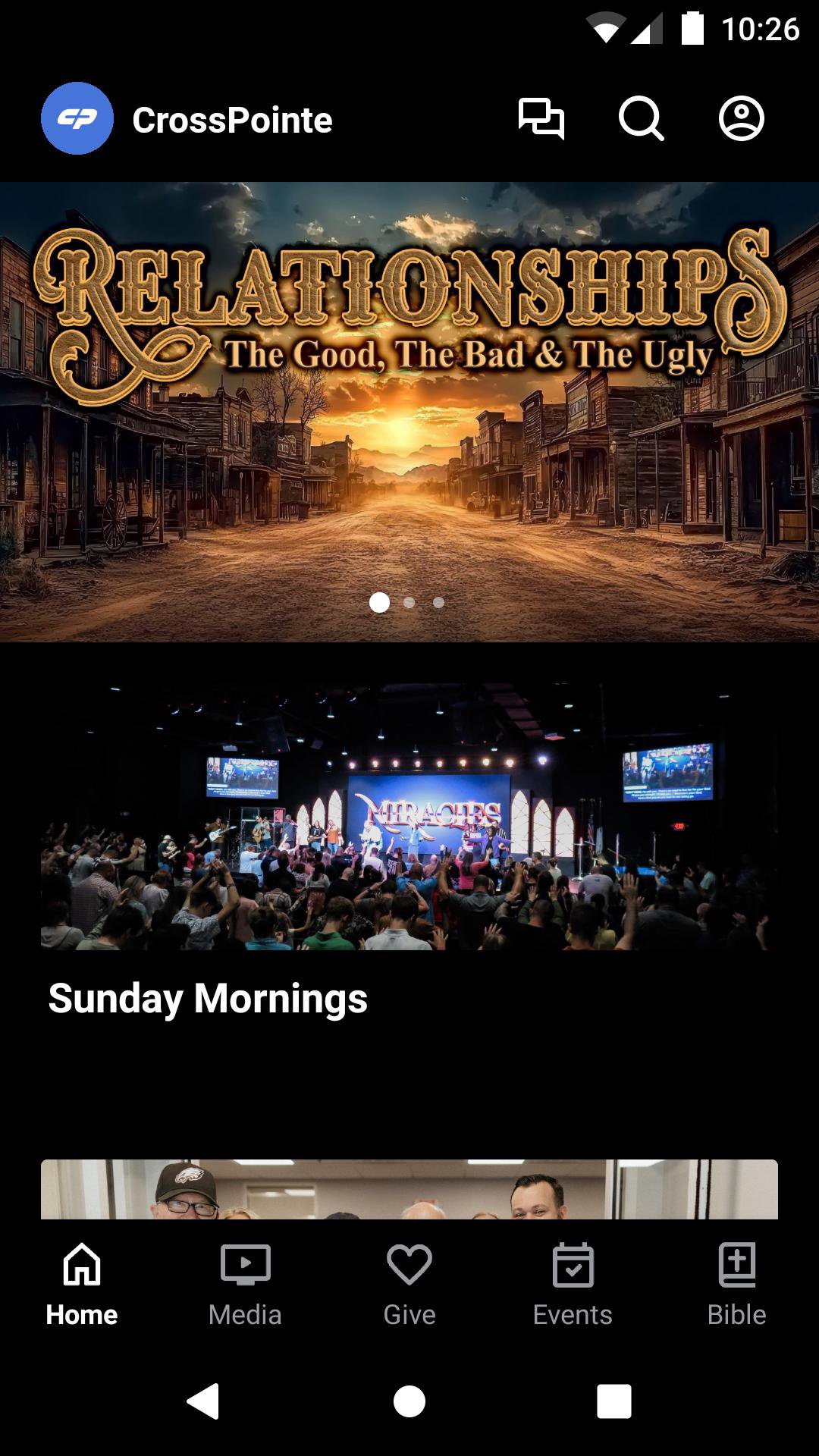The height and width of the screenshot is (1456, 819).
Task: Tap the system home button
Action: pyautogui.click(x=409, y=1401)
